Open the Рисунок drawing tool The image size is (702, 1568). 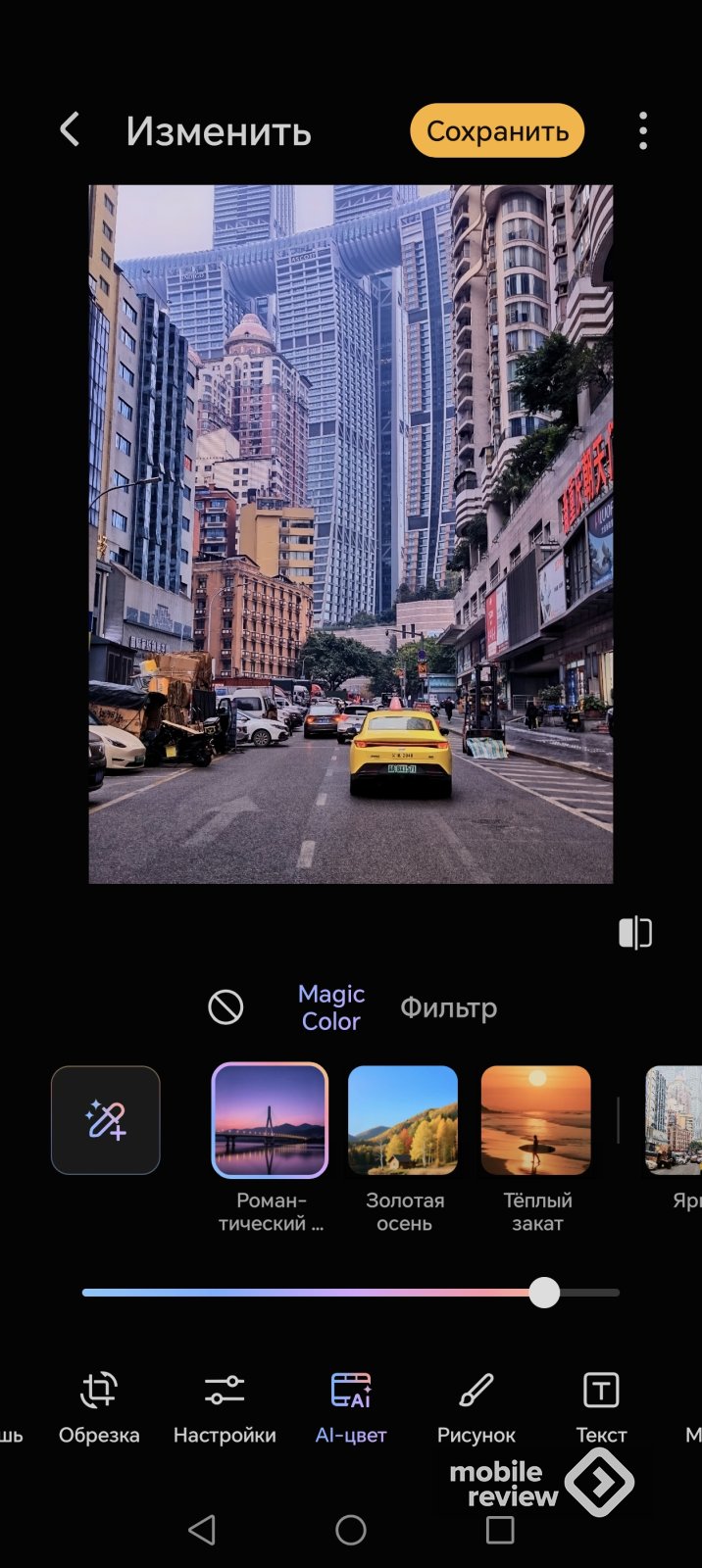[x=476, y=1406]
